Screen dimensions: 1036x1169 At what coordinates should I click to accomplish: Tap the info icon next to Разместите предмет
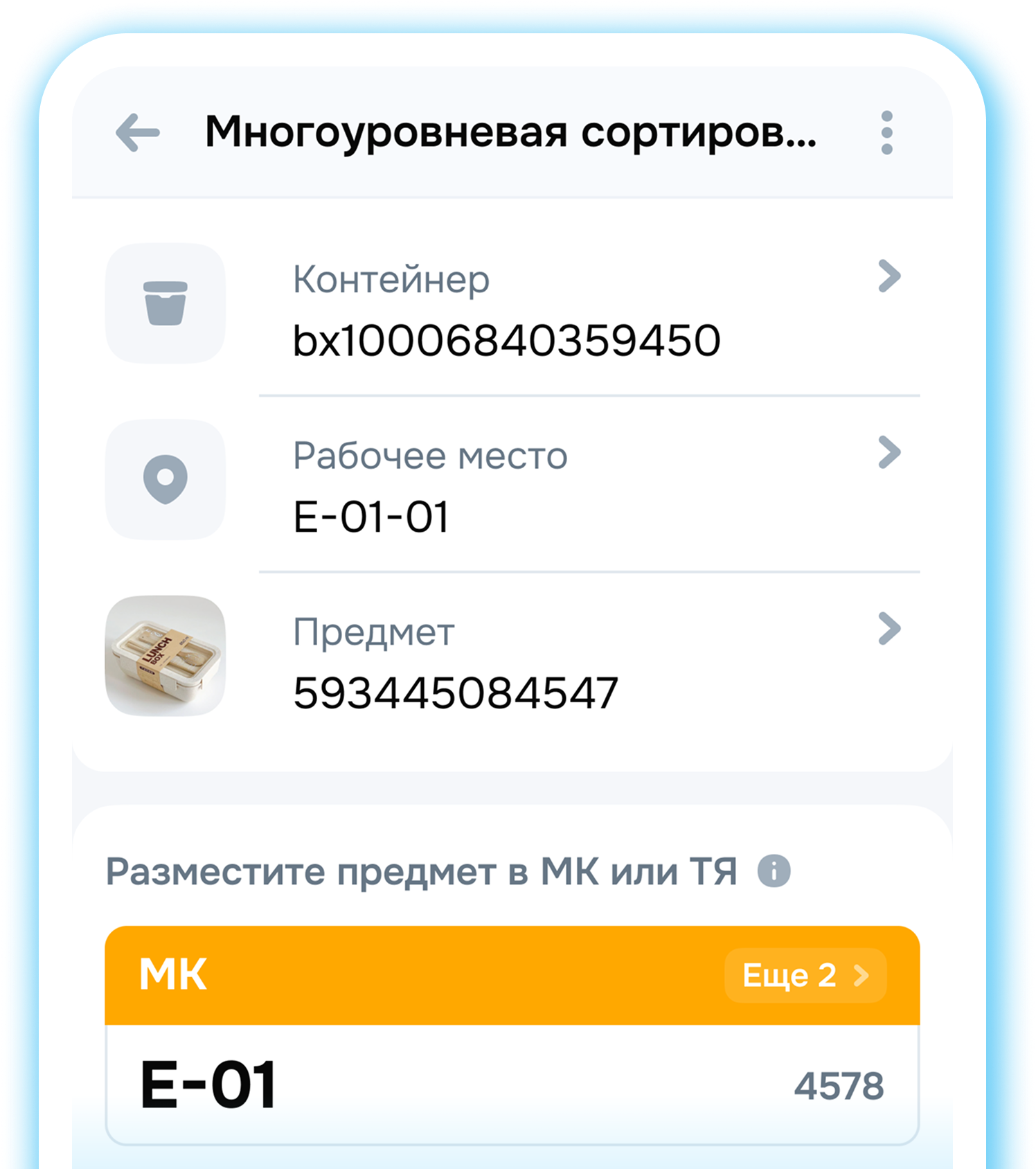(x=774, y=871)
